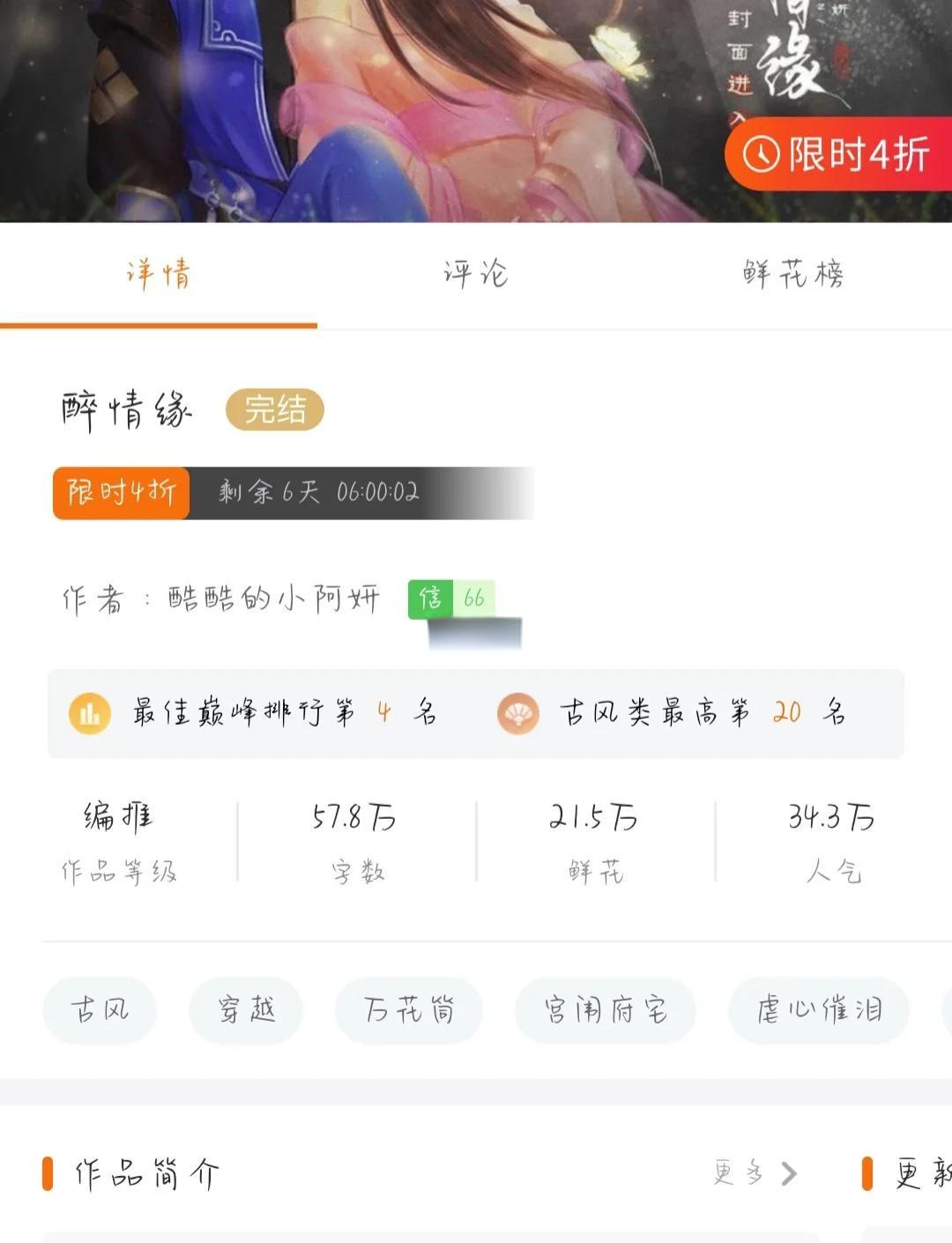Open author 酷酷的小阿妍's profile
The image size is (952, 1243).
(273, 599)
